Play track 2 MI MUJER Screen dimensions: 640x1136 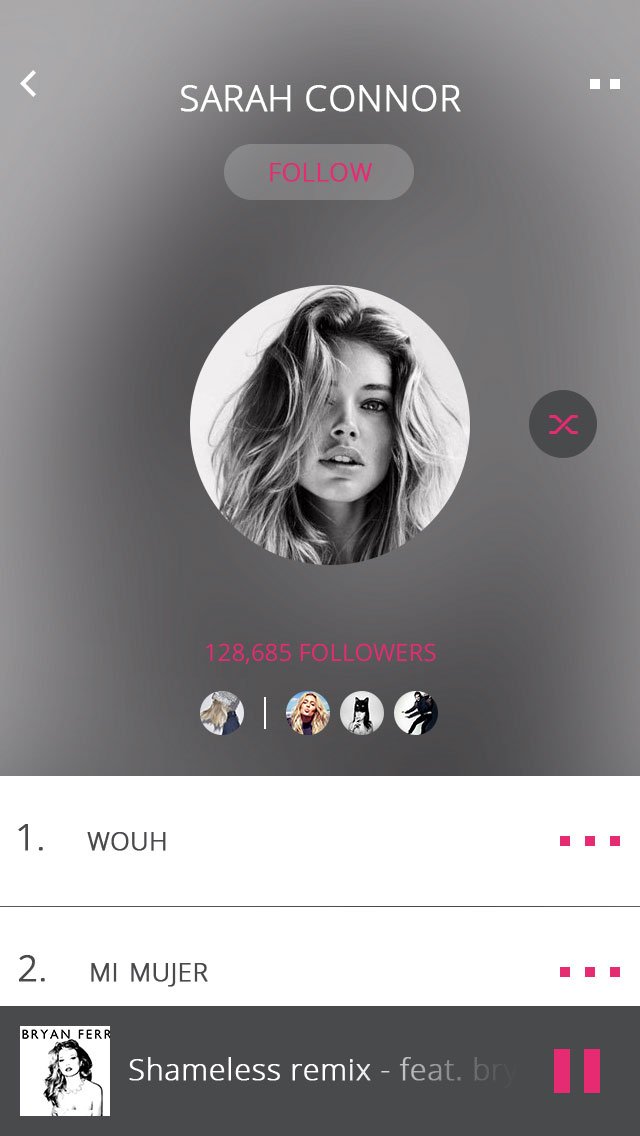(149, 971)
